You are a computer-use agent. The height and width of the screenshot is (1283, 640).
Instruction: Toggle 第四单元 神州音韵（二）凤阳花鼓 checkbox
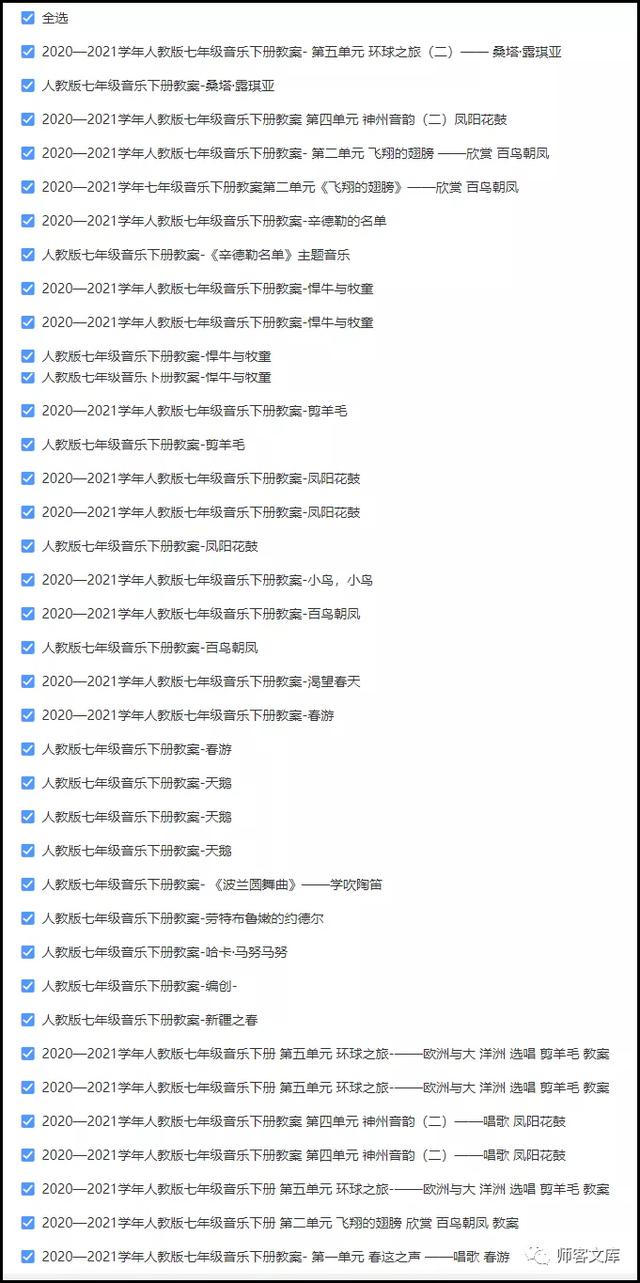[x=27, y=120]
